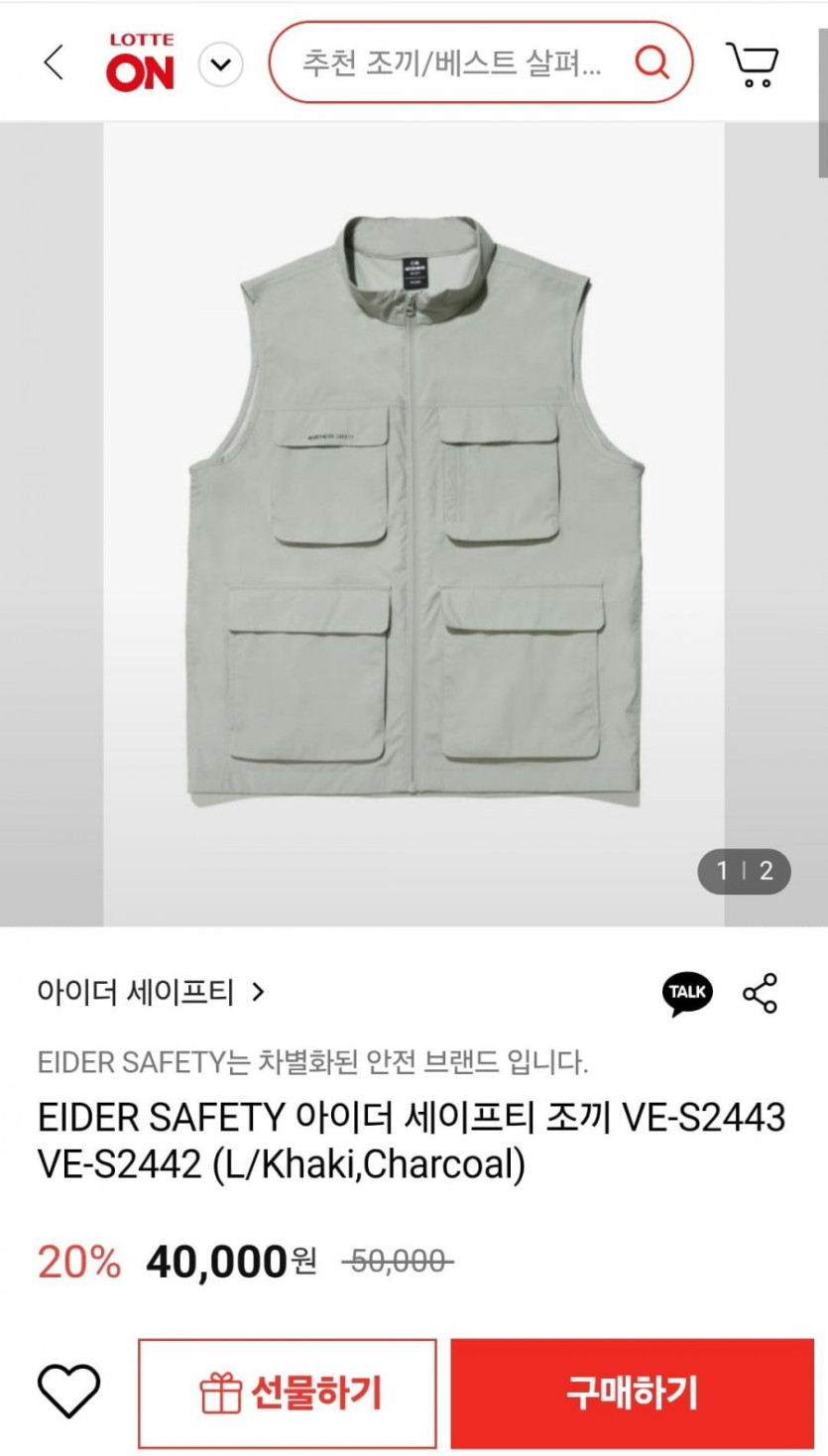Add the vest to wishlist with heart
Viewport: 828px width, 1456px height.
pyautogui.click(x=68, y=1391)
